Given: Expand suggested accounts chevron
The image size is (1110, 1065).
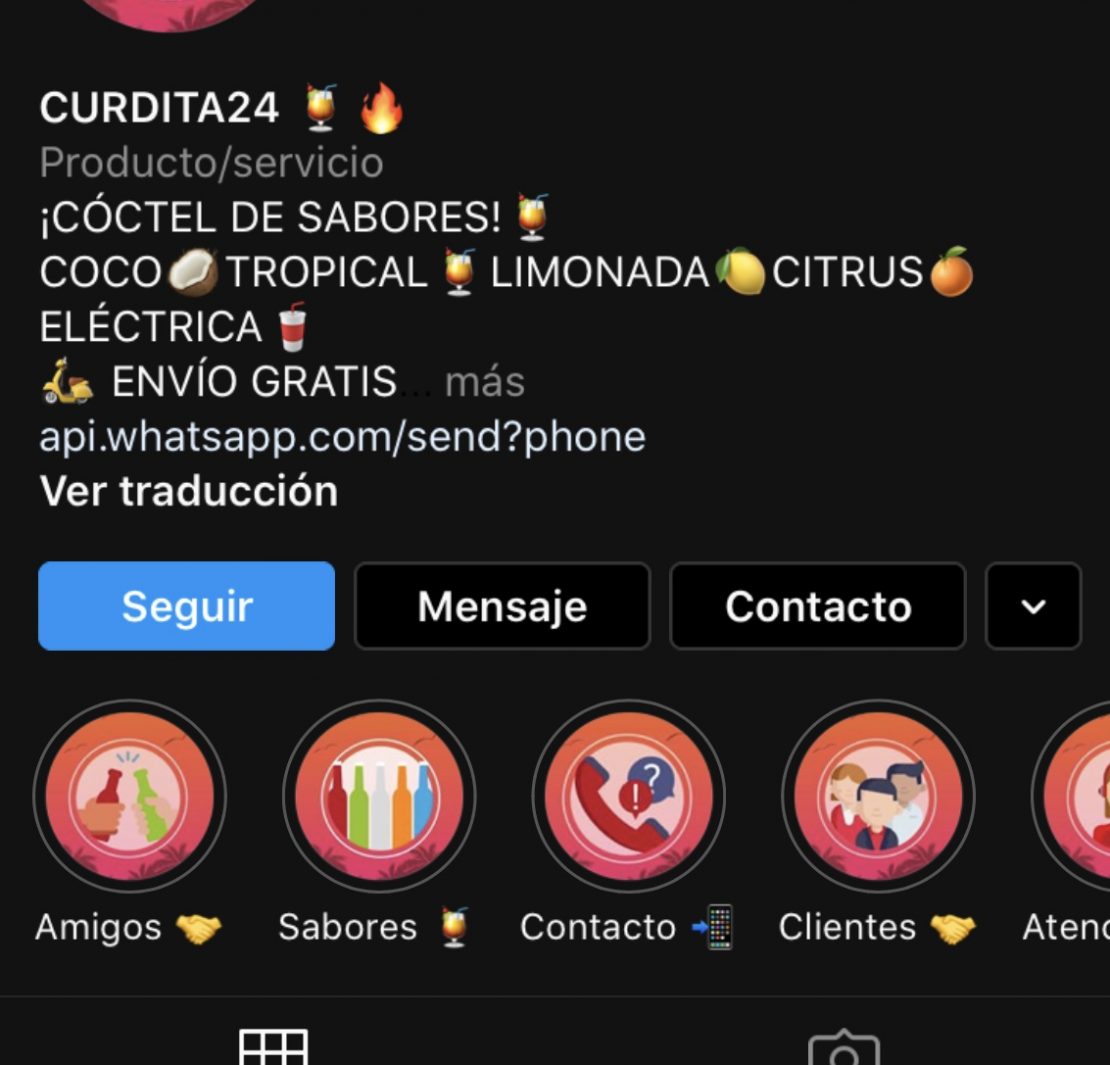Looking at the screenshot, I should point(1033,606).
